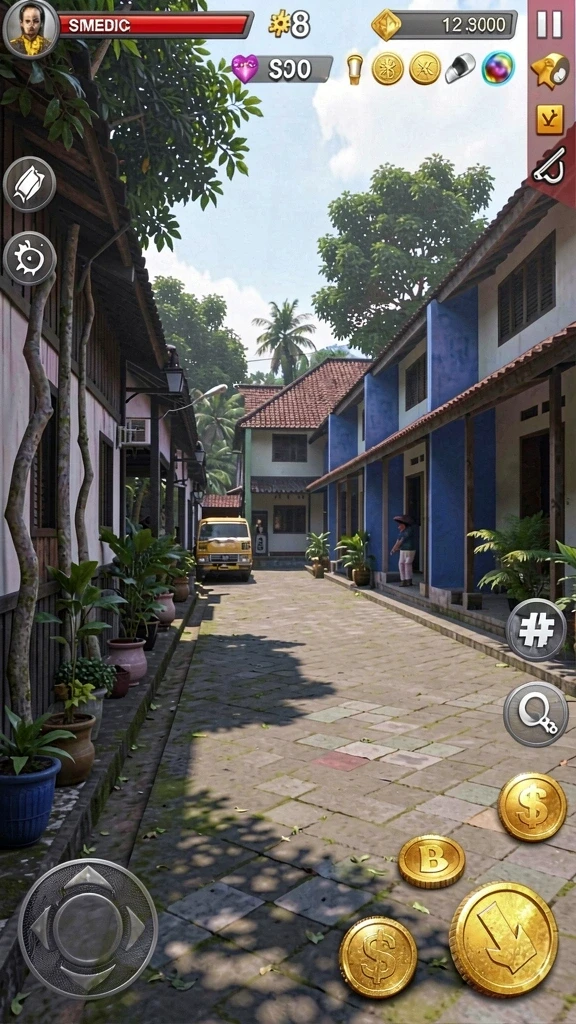Pause the game
This screenshot has width=576, height=1024.
tap(549, 25)
